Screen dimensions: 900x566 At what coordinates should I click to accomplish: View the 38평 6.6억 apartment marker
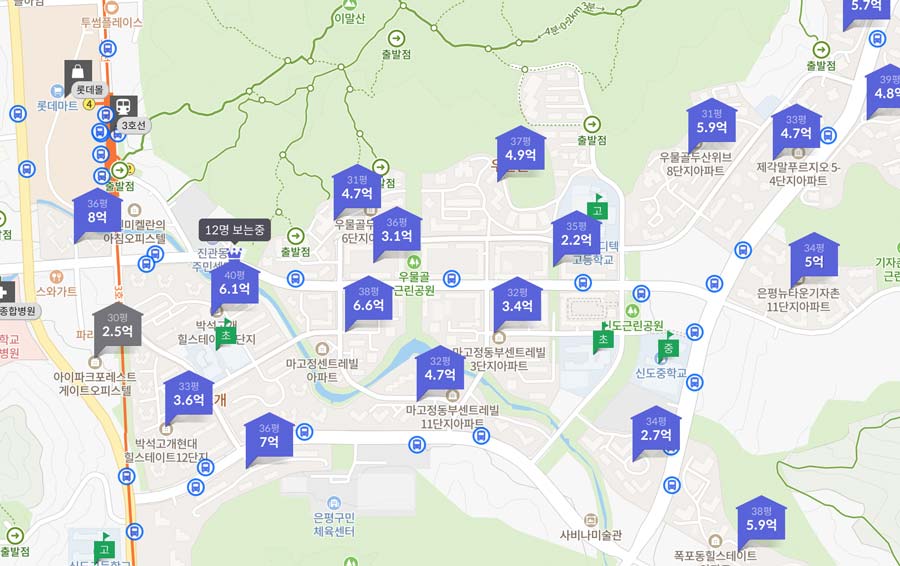coord(369,300)
